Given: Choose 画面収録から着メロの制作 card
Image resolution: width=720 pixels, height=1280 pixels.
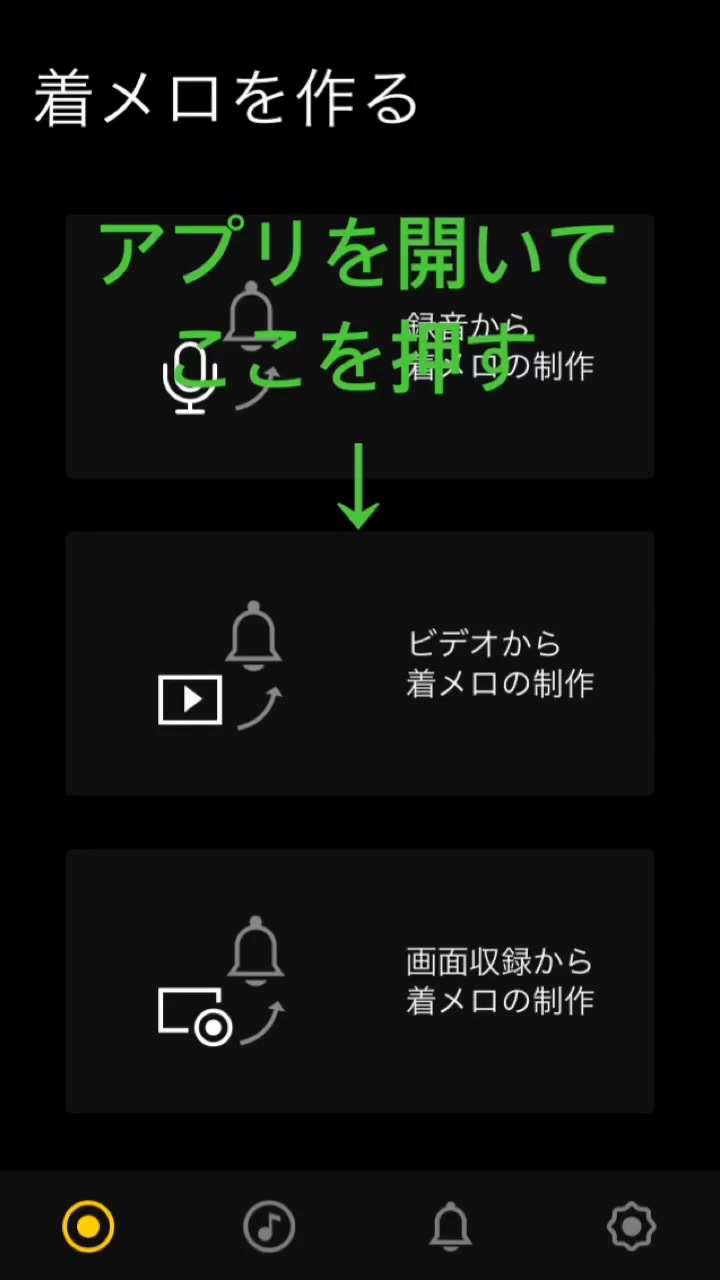Looking at the screenshot, I should [x=360, y=980].
